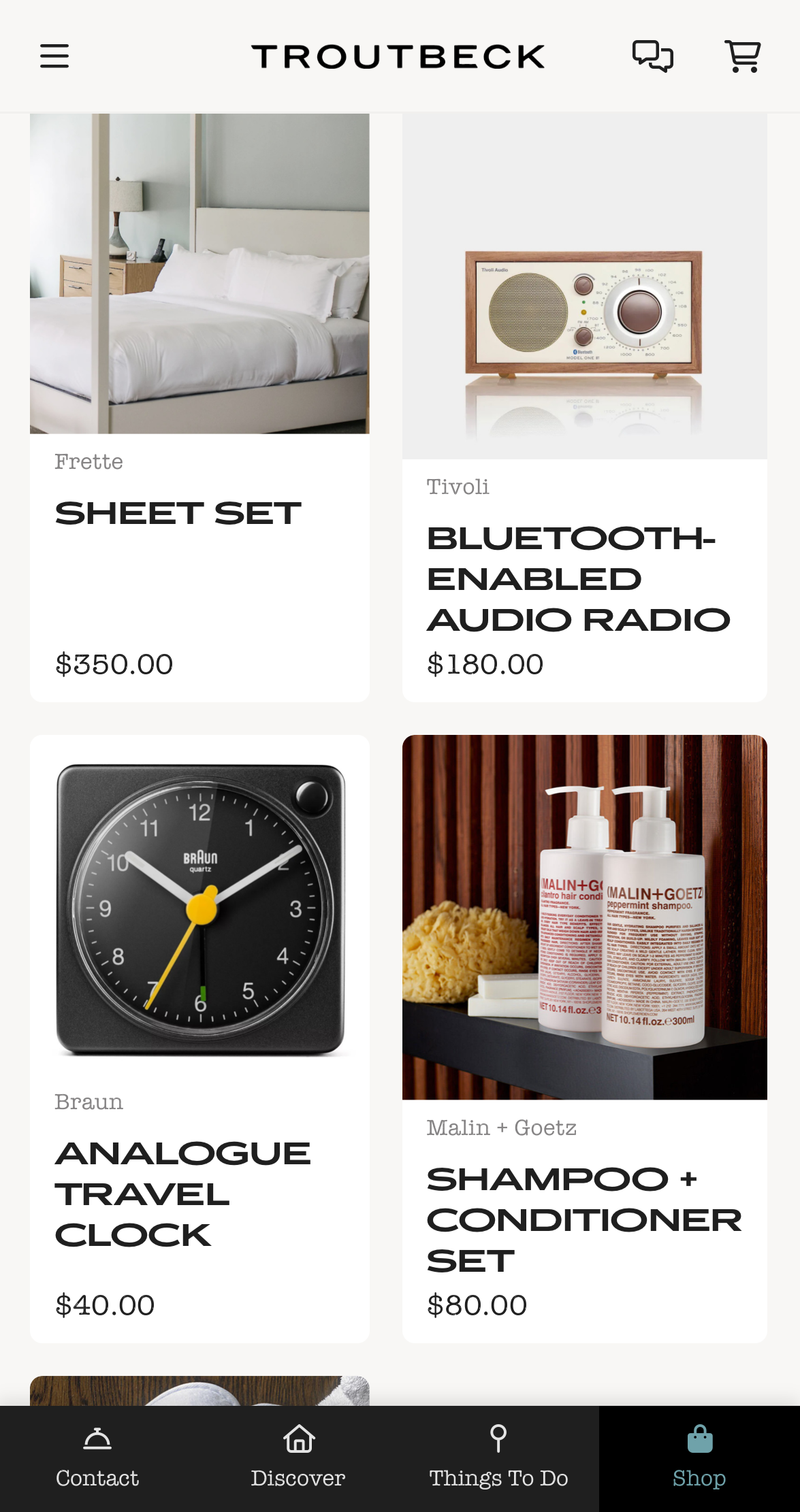Image resolution: width=800 pixels, height=1512 pixels.
Task: Open the hamburger menu
Action: [x=54, y=56]
